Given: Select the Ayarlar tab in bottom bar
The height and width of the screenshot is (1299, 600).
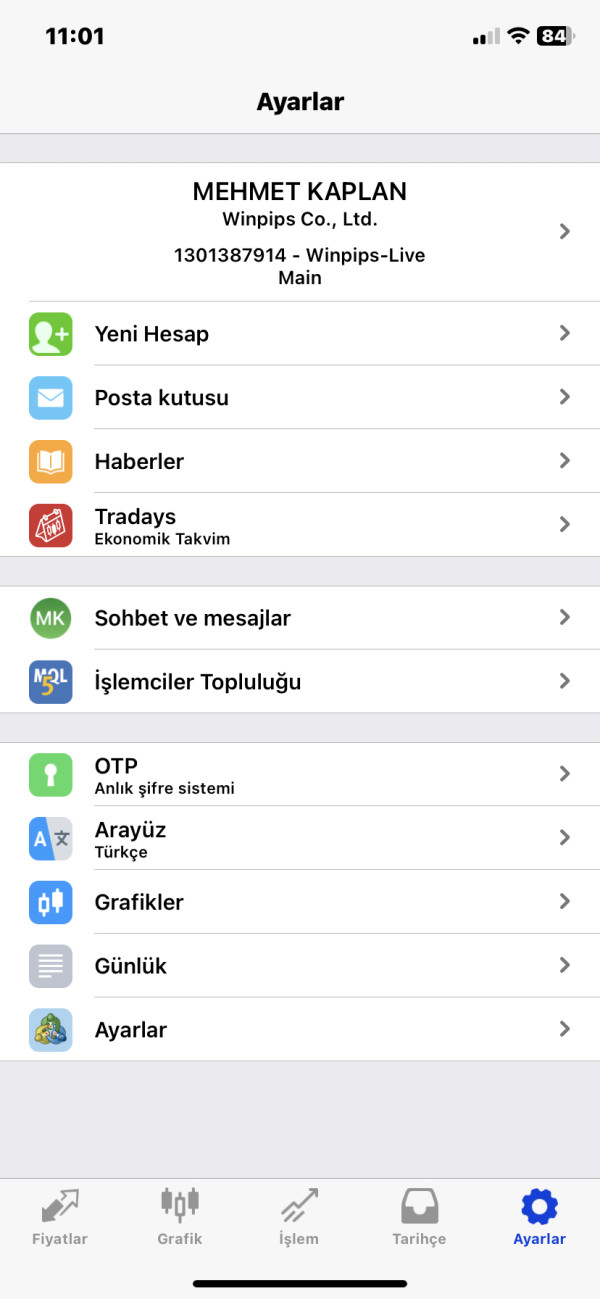Looking at the screenshot, I should (x=539, y=1217).
